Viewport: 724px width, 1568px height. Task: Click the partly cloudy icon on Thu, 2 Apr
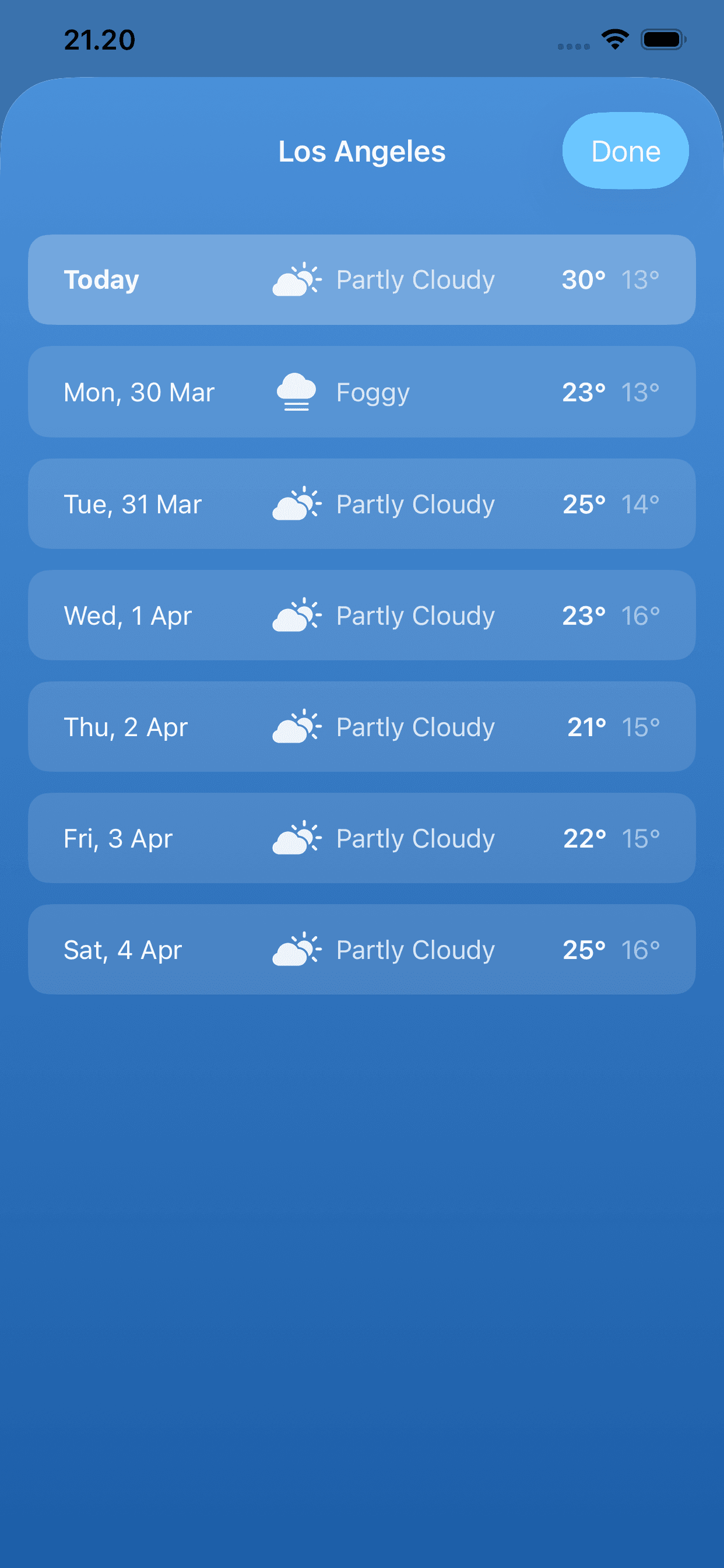[x=297, y=726]
